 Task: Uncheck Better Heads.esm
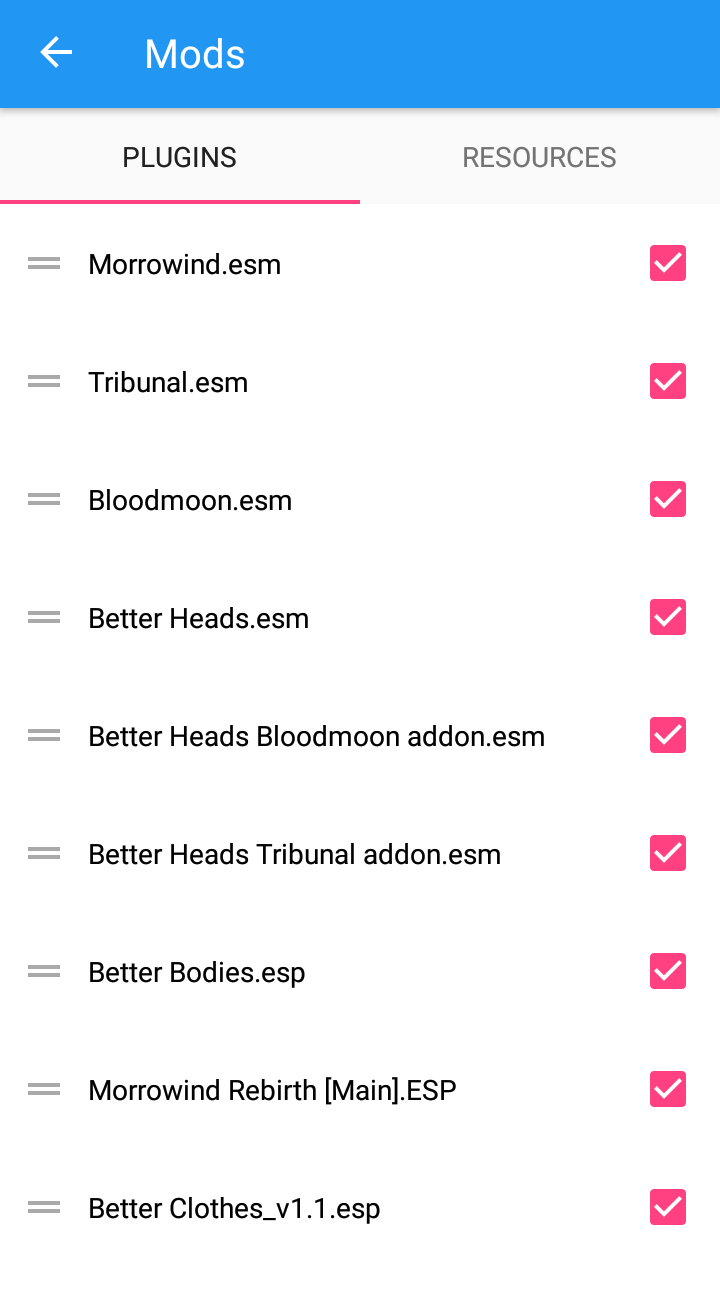click(x=667, y=617)
